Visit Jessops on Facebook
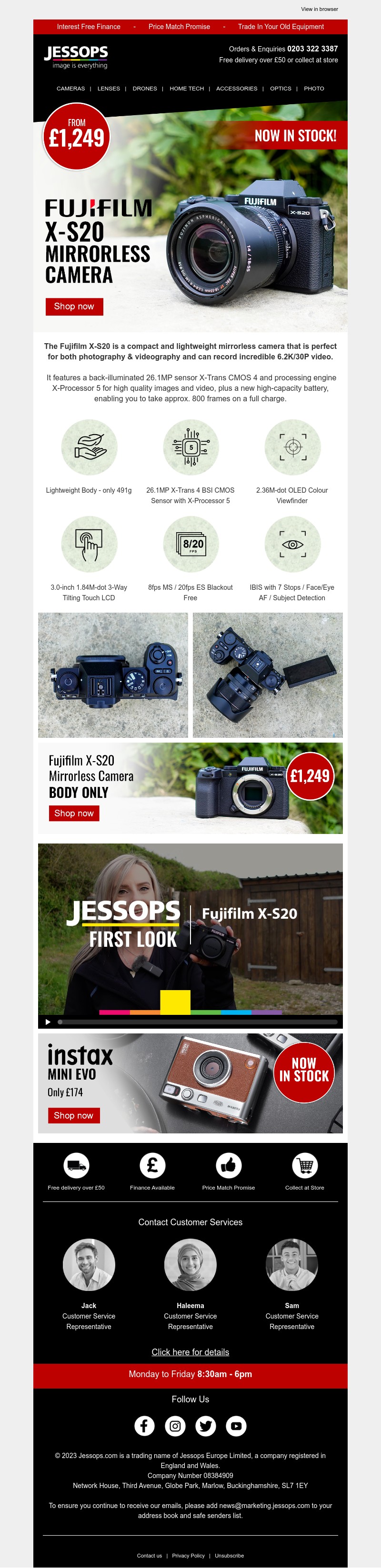The image size is (381, 1568). 144,1426
